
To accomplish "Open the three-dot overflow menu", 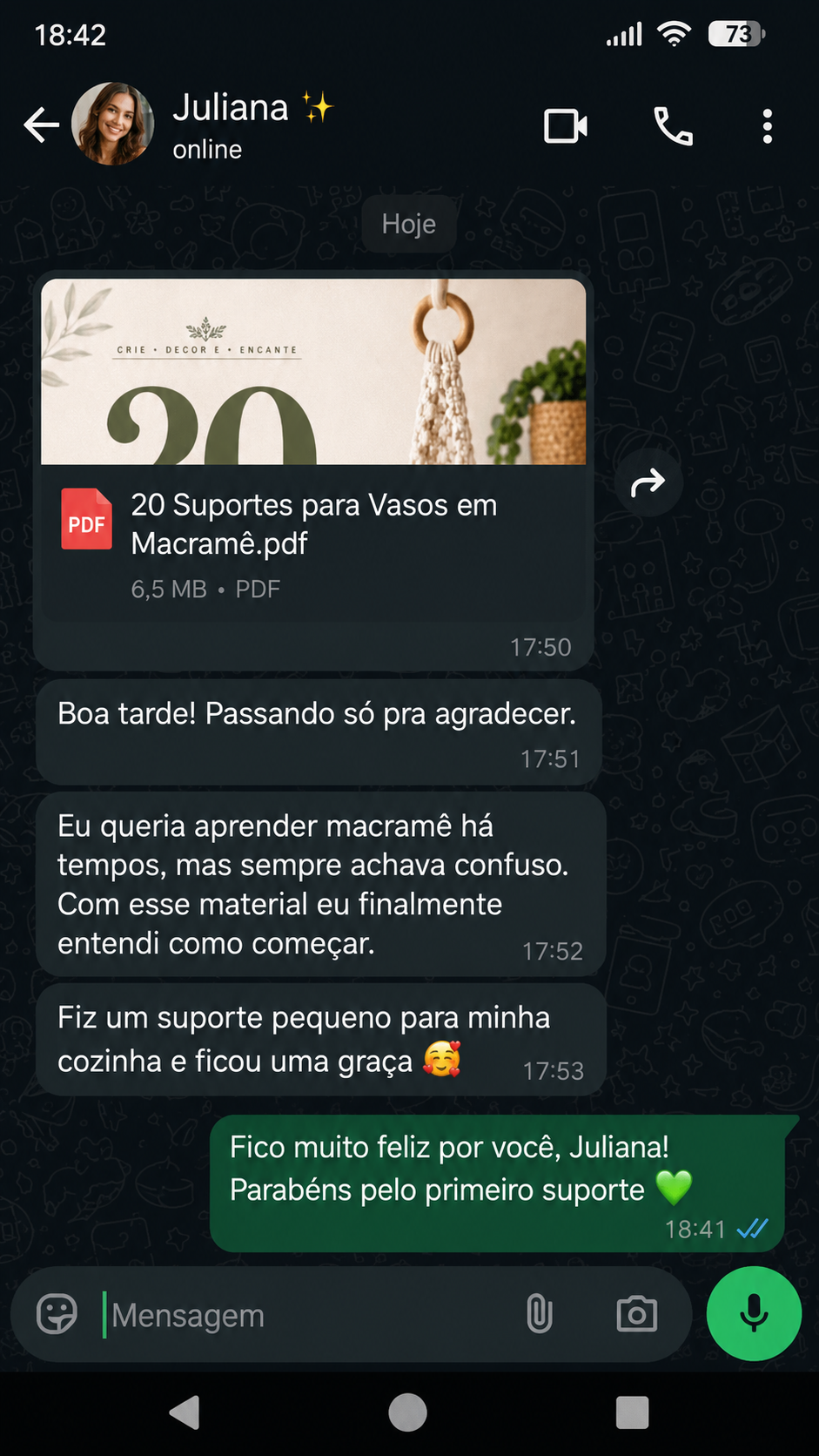I will pyautogui.click(x=767, y=126).
